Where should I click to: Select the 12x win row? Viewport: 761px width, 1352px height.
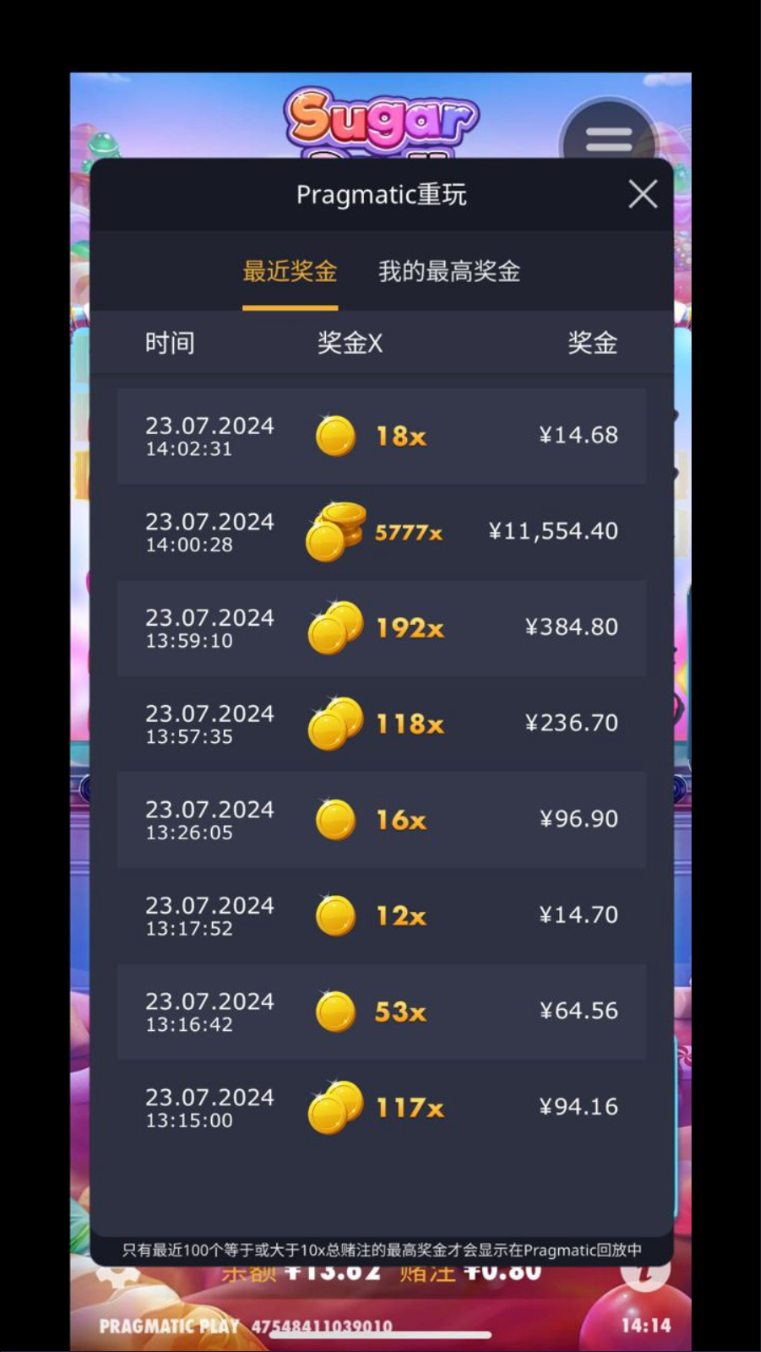point(381,916)
